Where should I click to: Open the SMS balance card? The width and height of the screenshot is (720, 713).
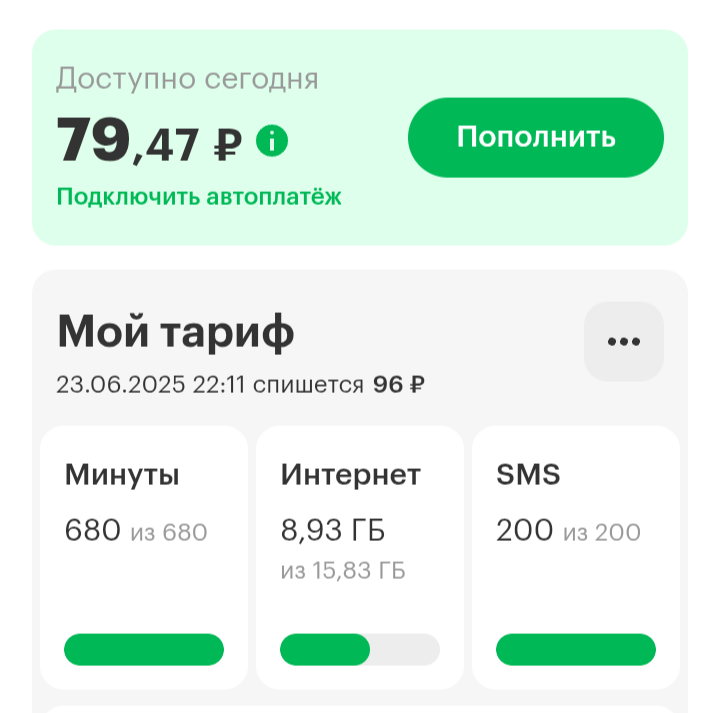point(575,556)
